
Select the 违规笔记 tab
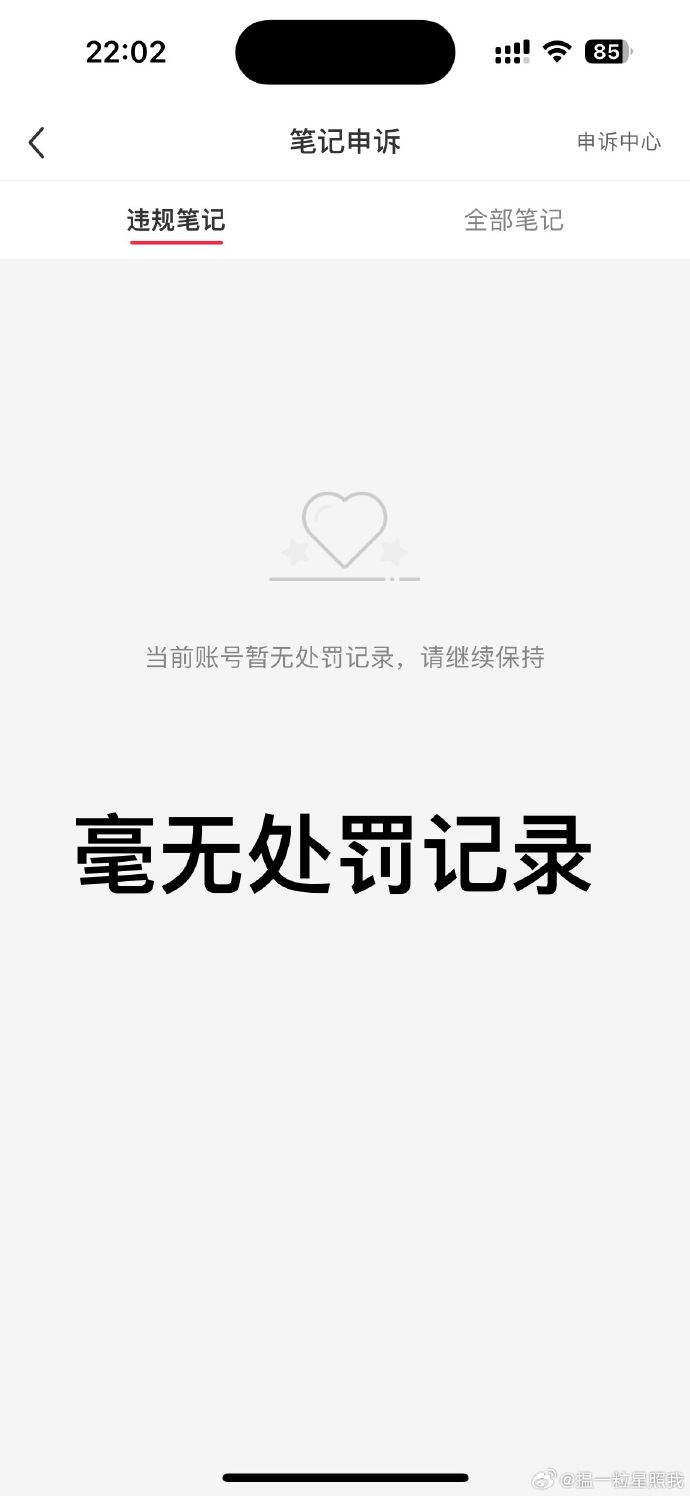pyautogui.click(x=176, y=220)
